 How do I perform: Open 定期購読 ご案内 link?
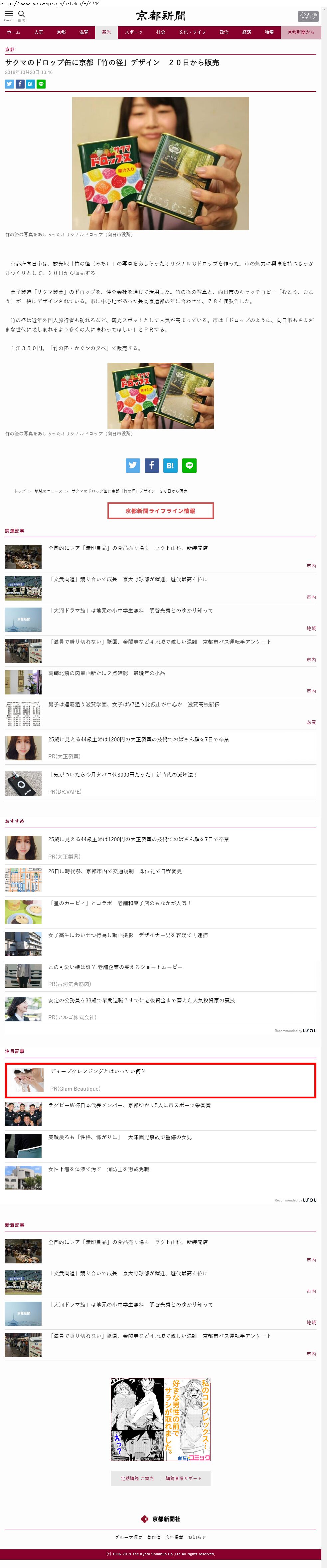pos(137,1478)
